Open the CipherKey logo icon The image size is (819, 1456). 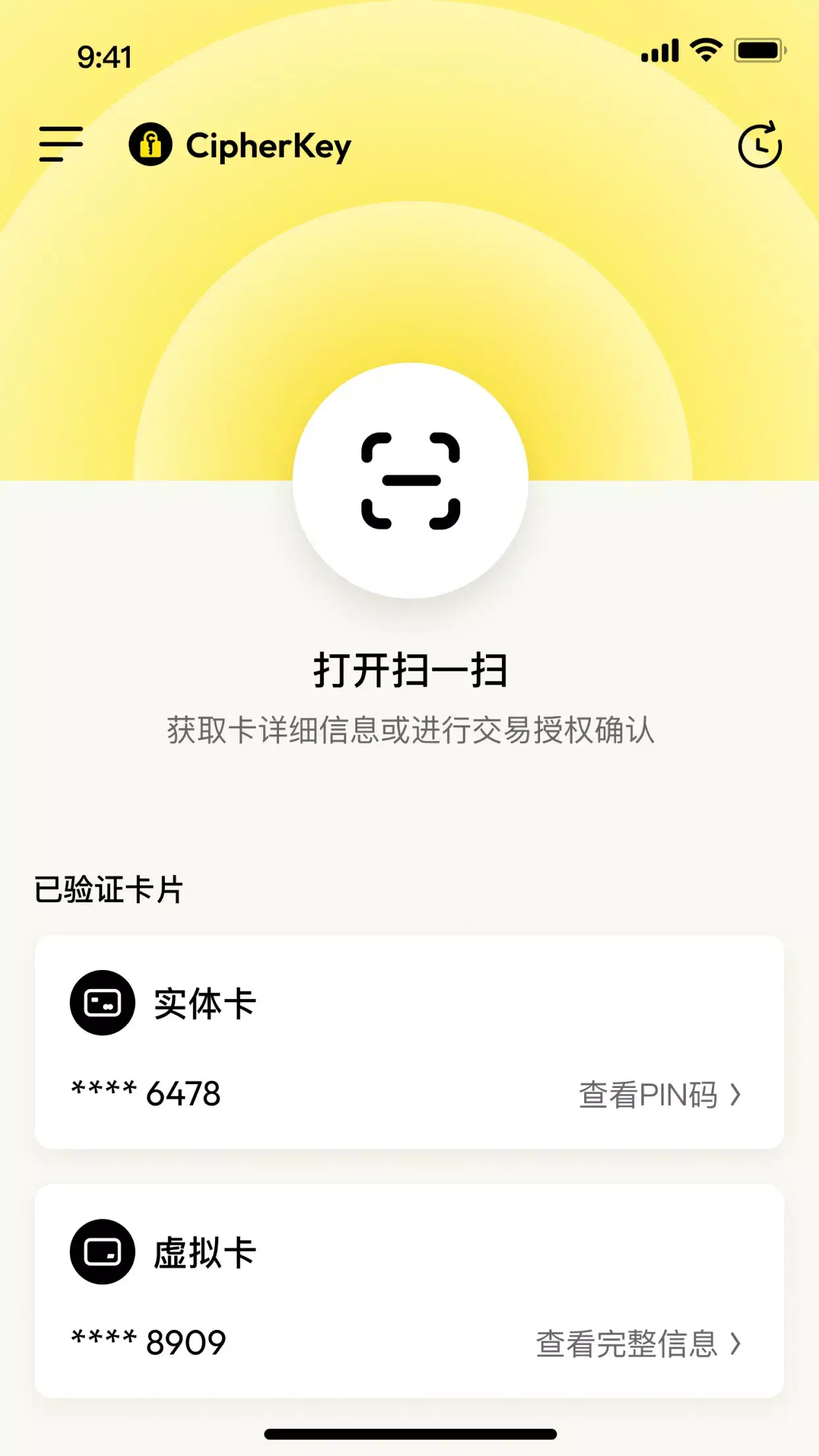[x=152, y=146]
